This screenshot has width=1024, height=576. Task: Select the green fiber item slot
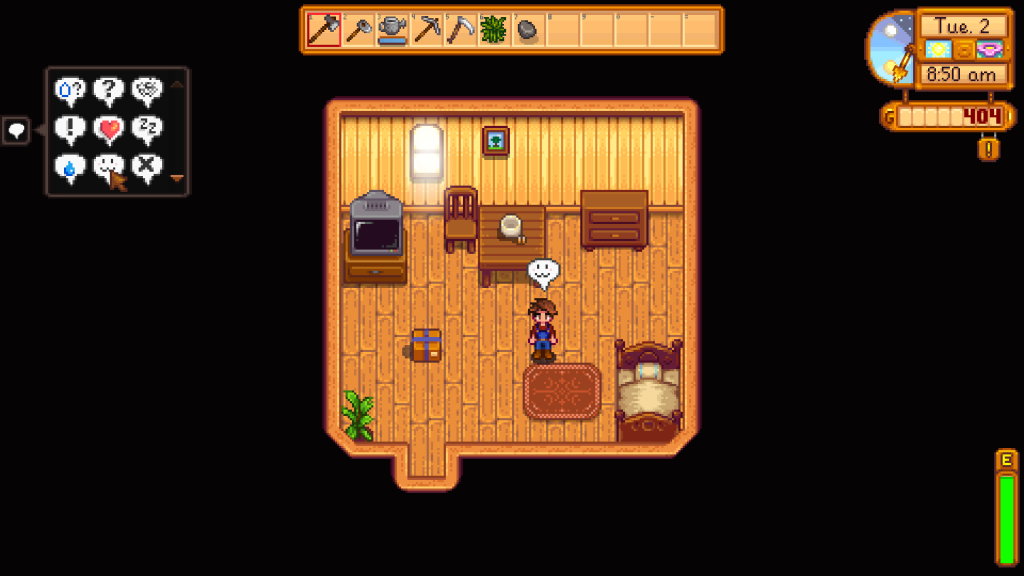[495, 30]
